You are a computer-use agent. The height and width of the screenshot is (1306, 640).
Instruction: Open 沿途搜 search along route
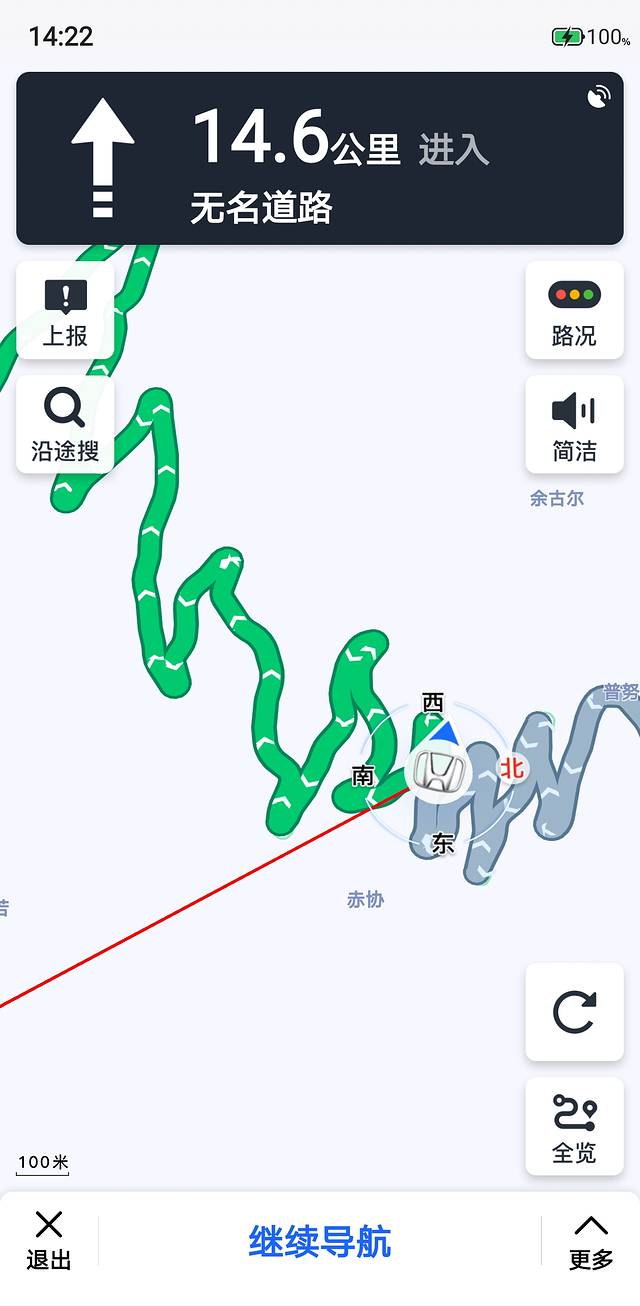coord(66,425)
